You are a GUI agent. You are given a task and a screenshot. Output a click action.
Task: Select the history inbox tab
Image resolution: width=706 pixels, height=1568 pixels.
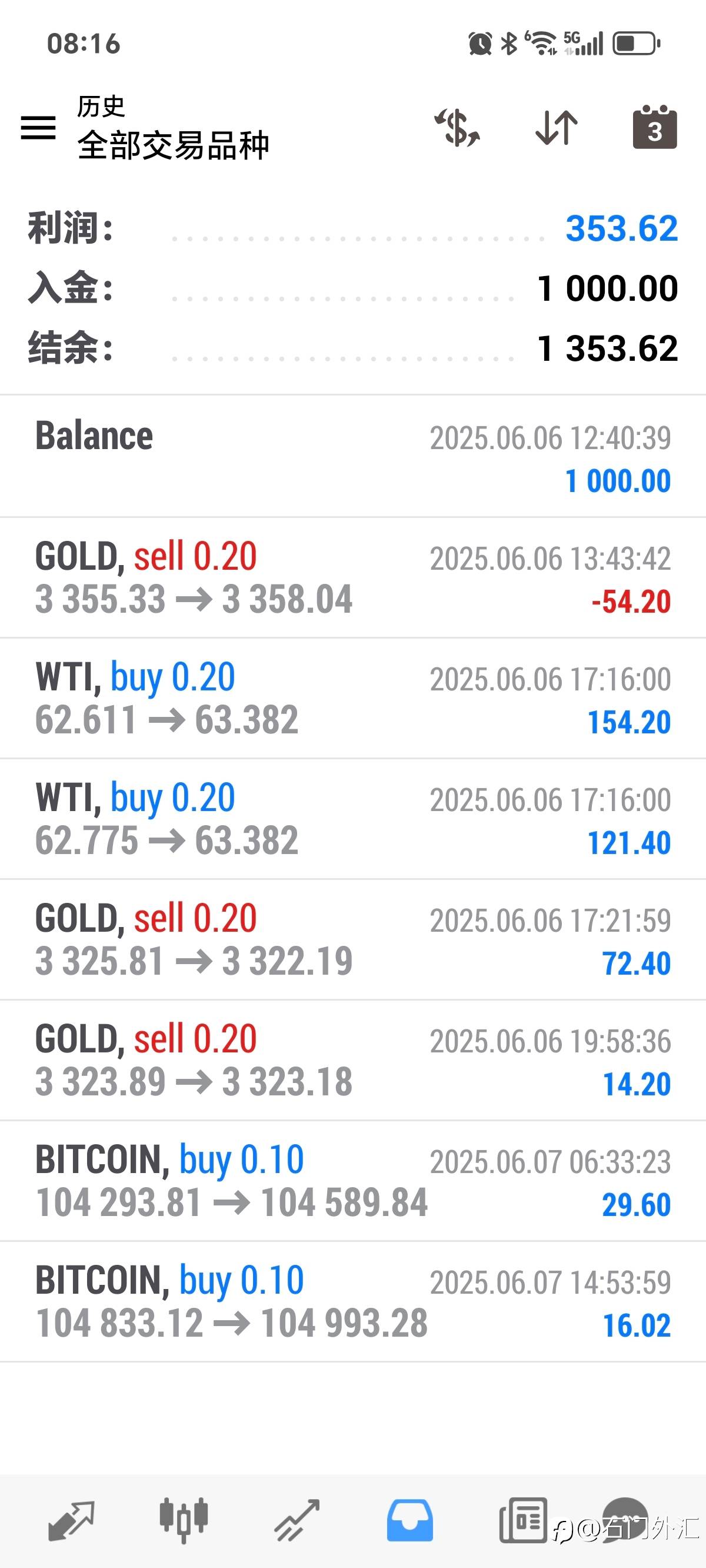pyautogui.click(x=409, y=1520)
